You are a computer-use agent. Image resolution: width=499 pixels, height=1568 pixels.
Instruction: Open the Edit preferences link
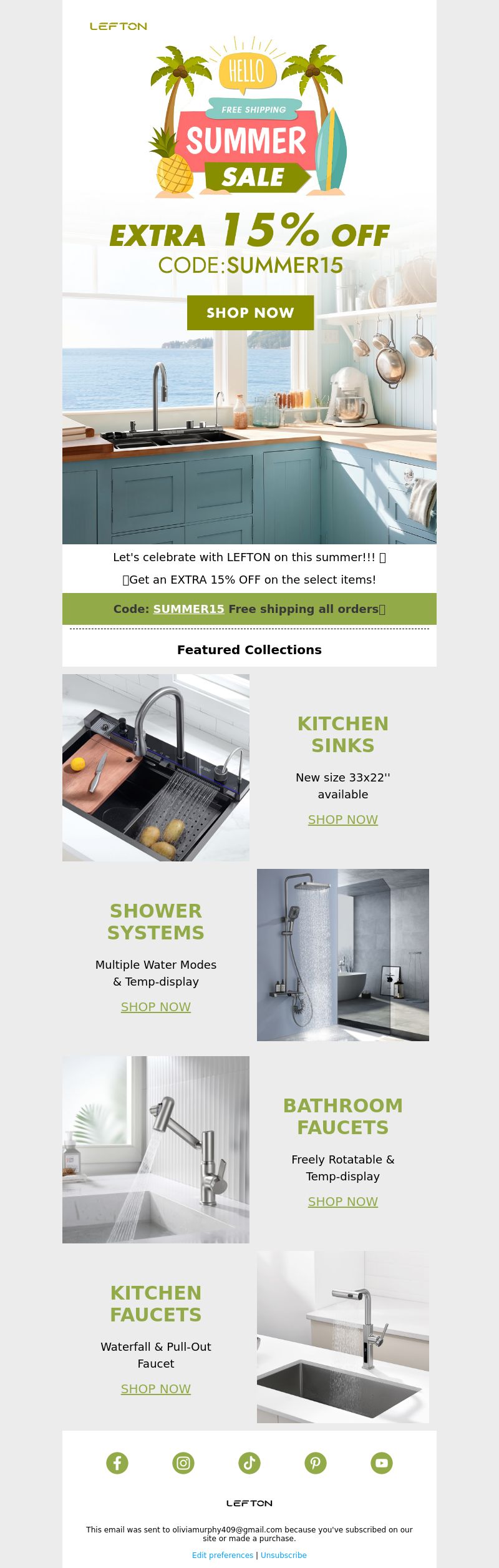point(223,1556)
